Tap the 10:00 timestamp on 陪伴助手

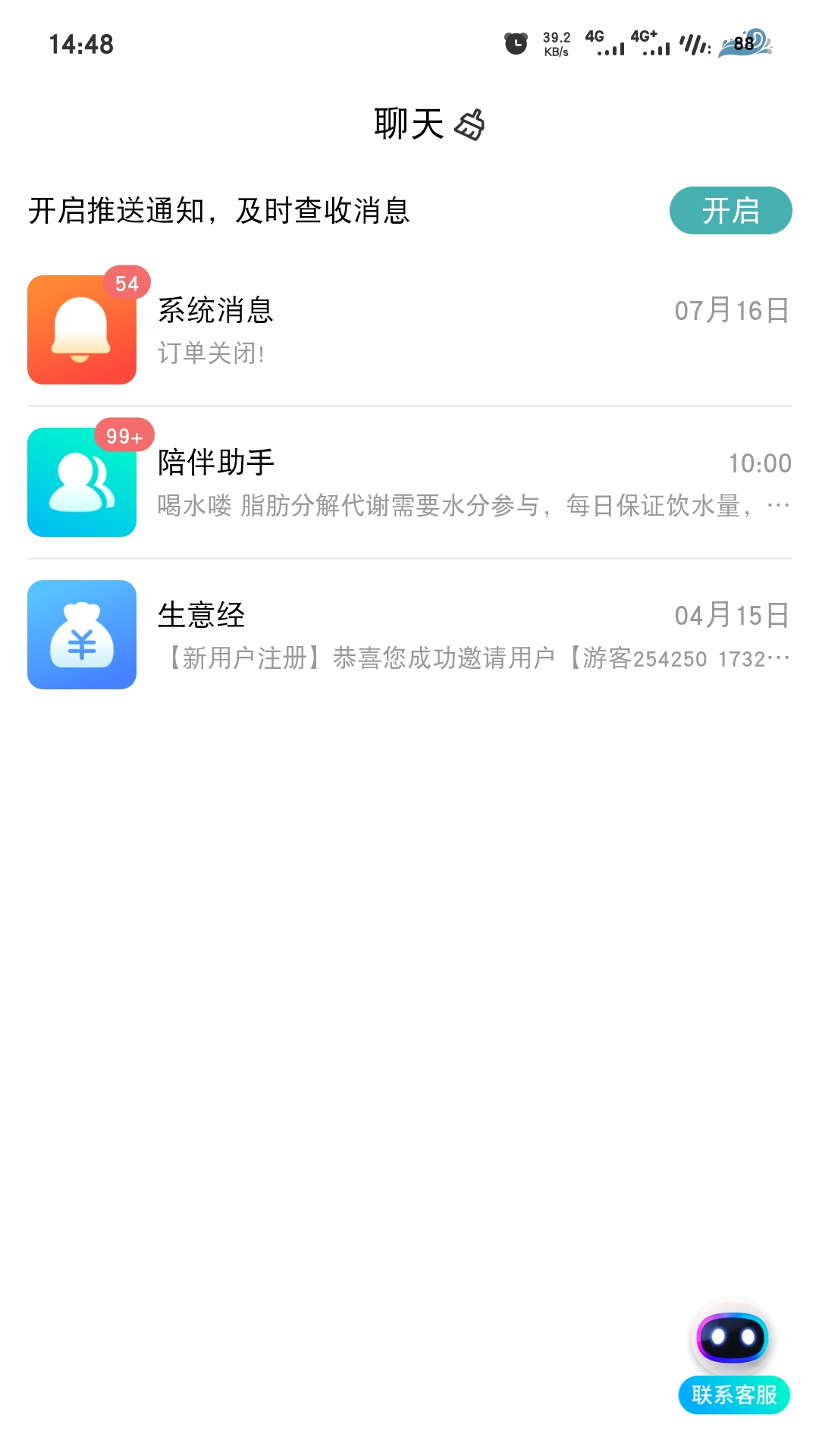click(x=758, y=464)
